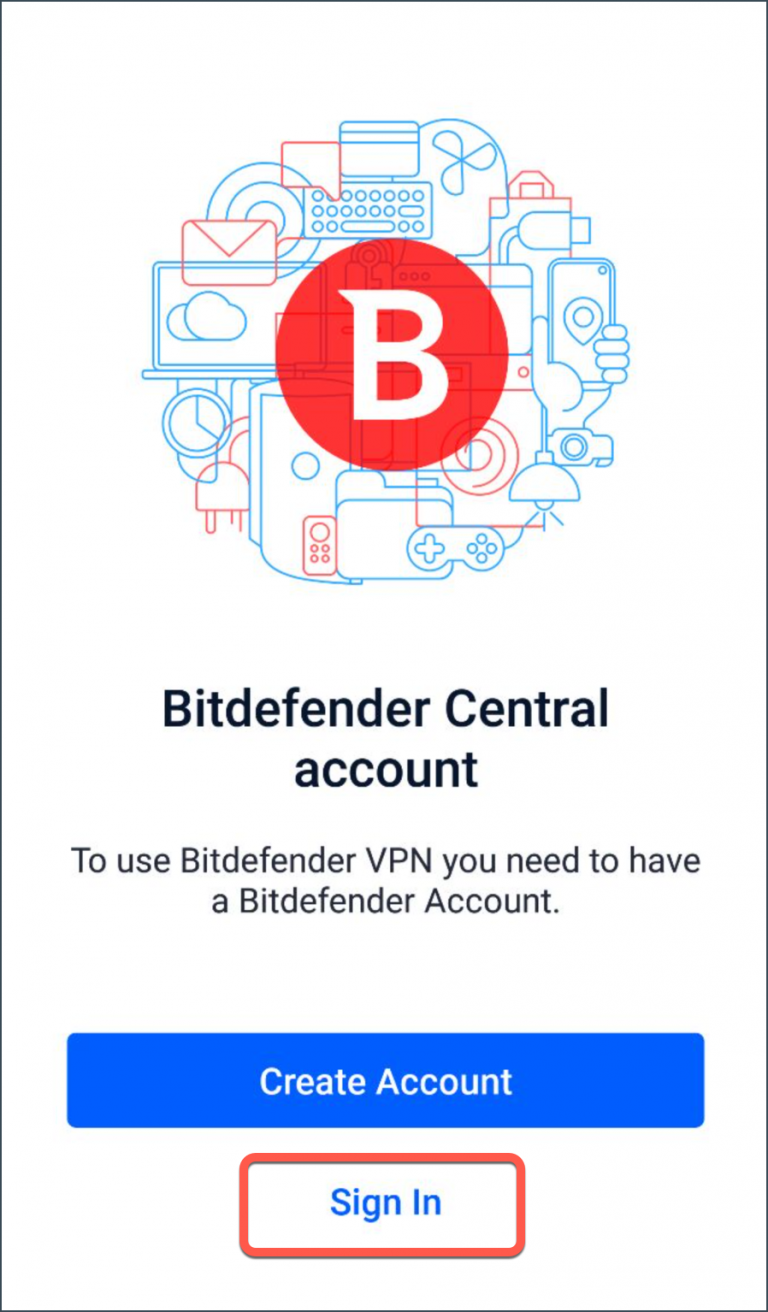Select the red remote control icon
Image resolution: width=768 pixels, height=1312 pixels.
[x=320, y=544]
